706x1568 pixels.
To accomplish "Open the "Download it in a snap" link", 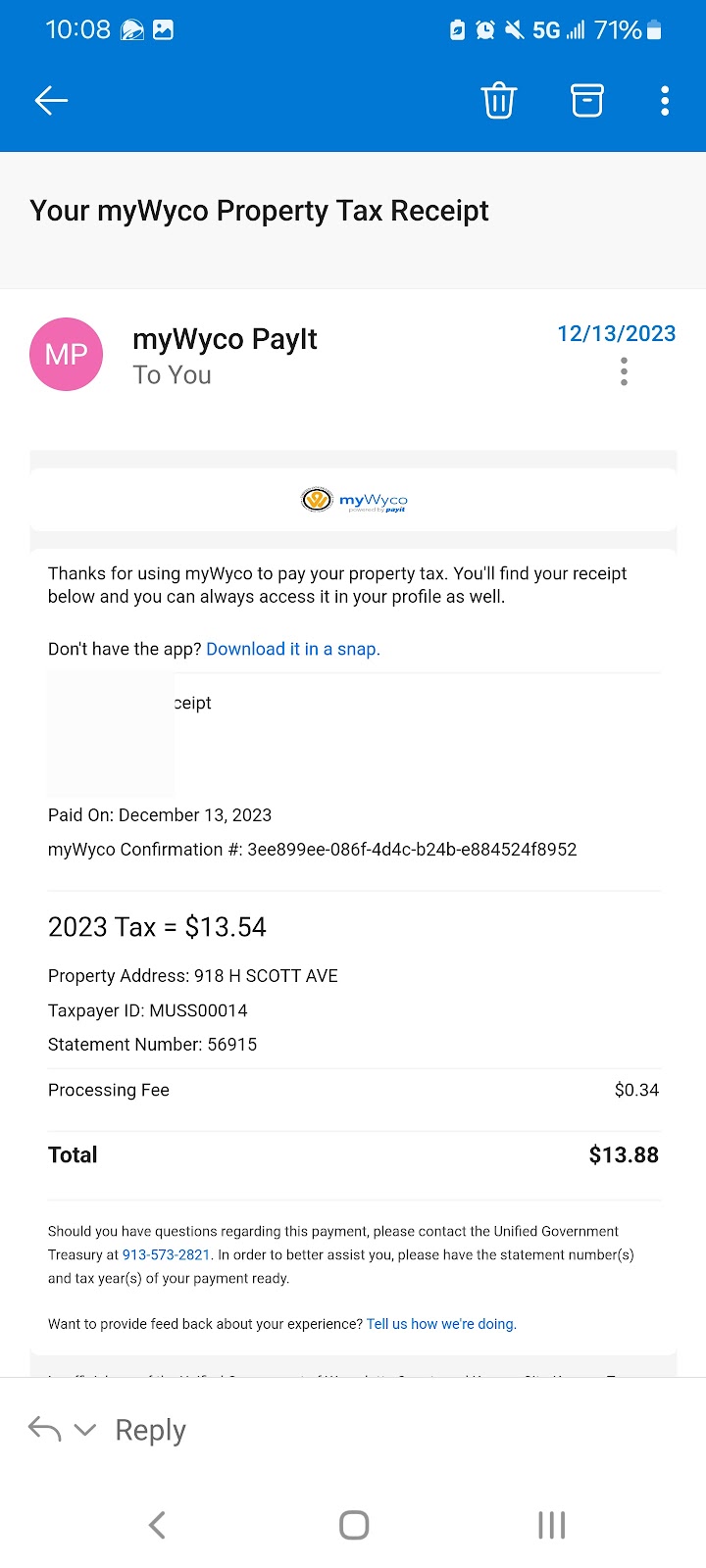I will pyautogui.click(x=293, y=649).
